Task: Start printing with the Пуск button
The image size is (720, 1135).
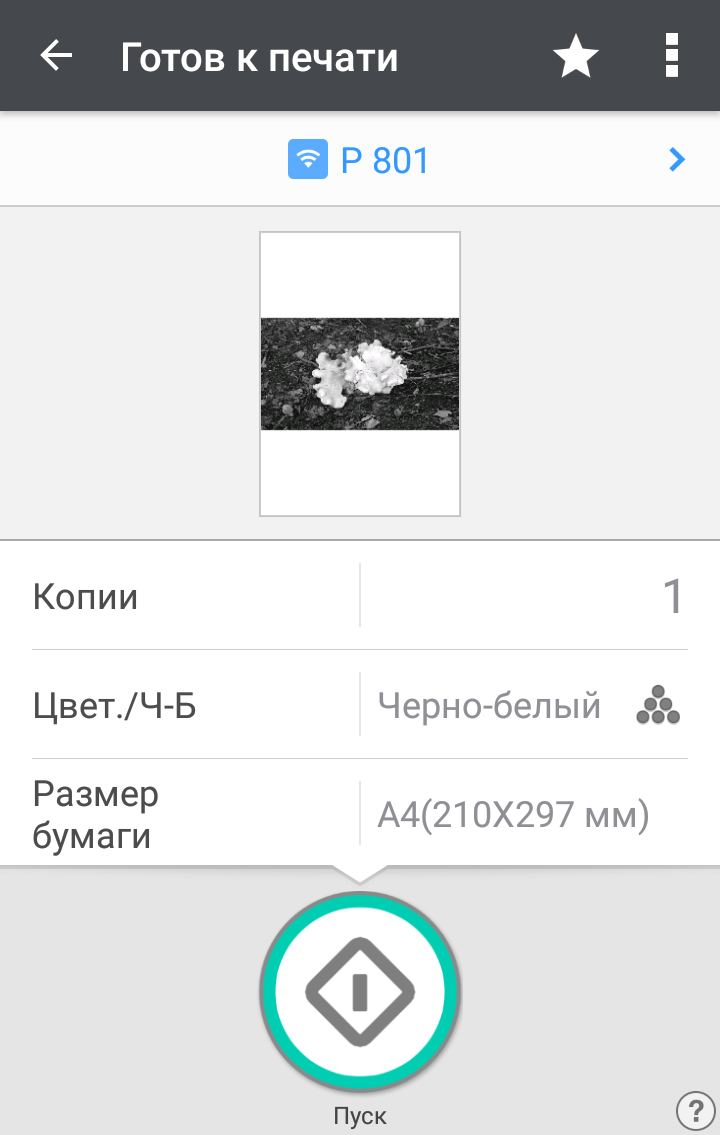Action: click(360, 991)
